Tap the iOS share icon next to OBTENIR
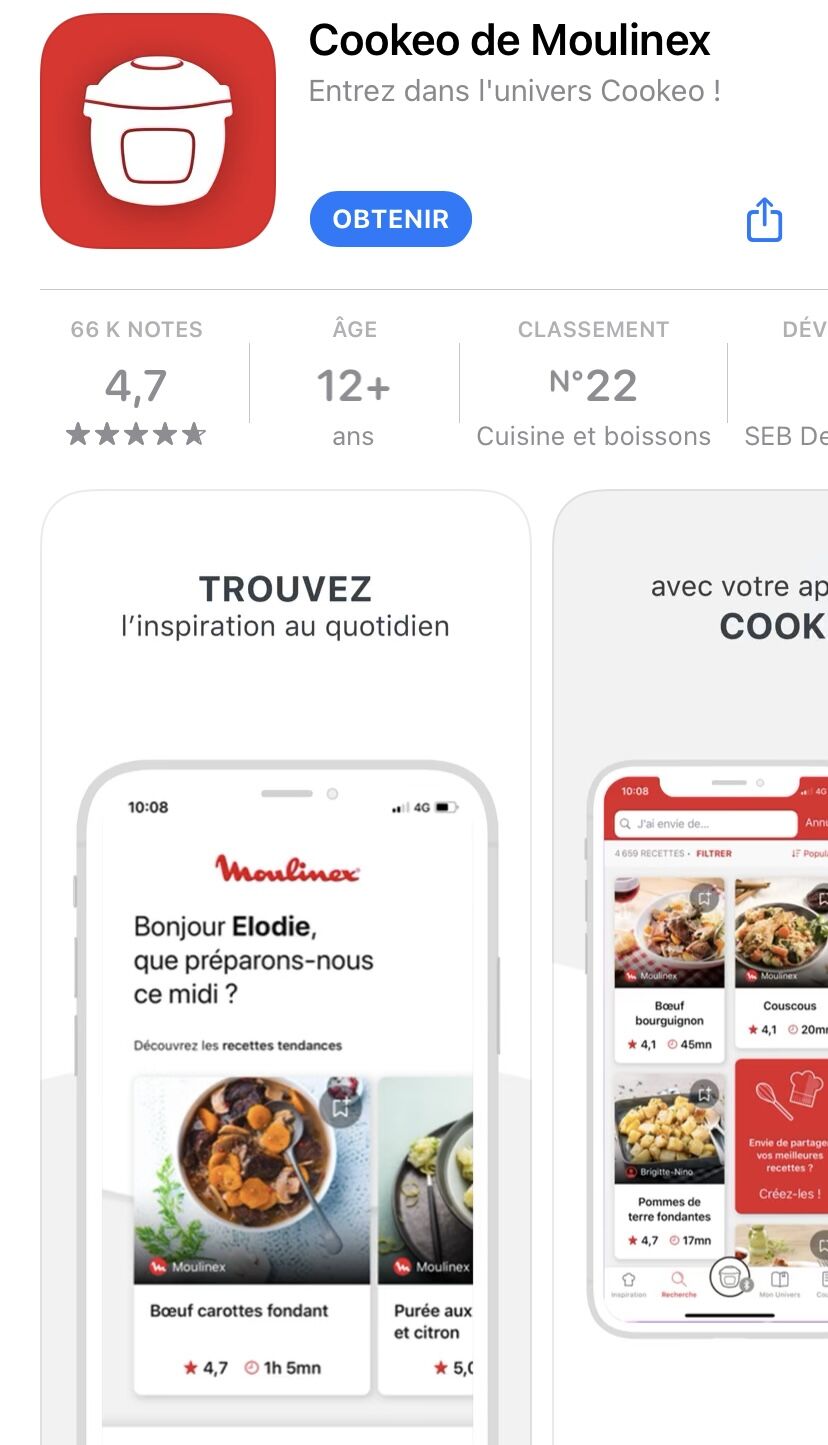The image size is (828, 1445). (764, 219)
